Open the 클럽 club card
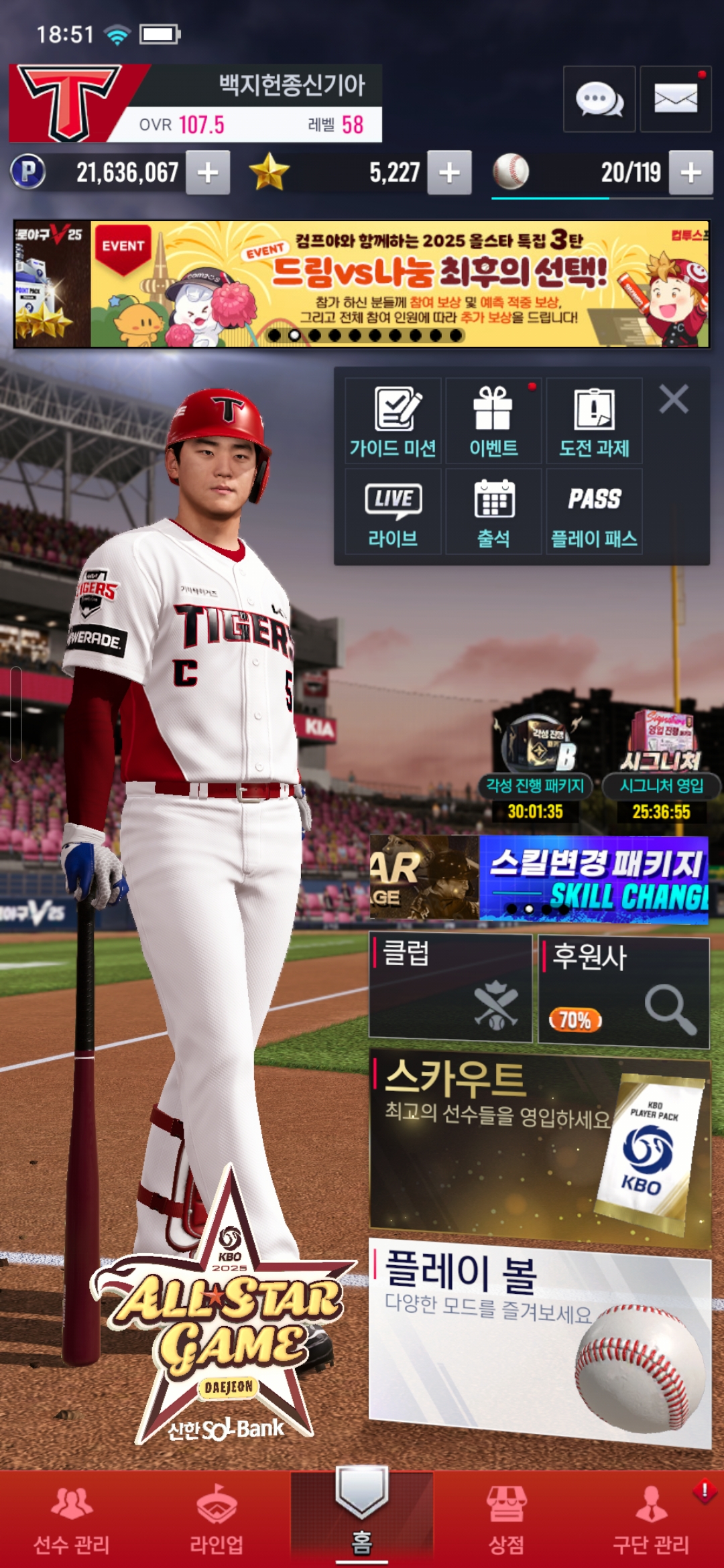This screenshot has width=724, height=1568. click(450, 988)
